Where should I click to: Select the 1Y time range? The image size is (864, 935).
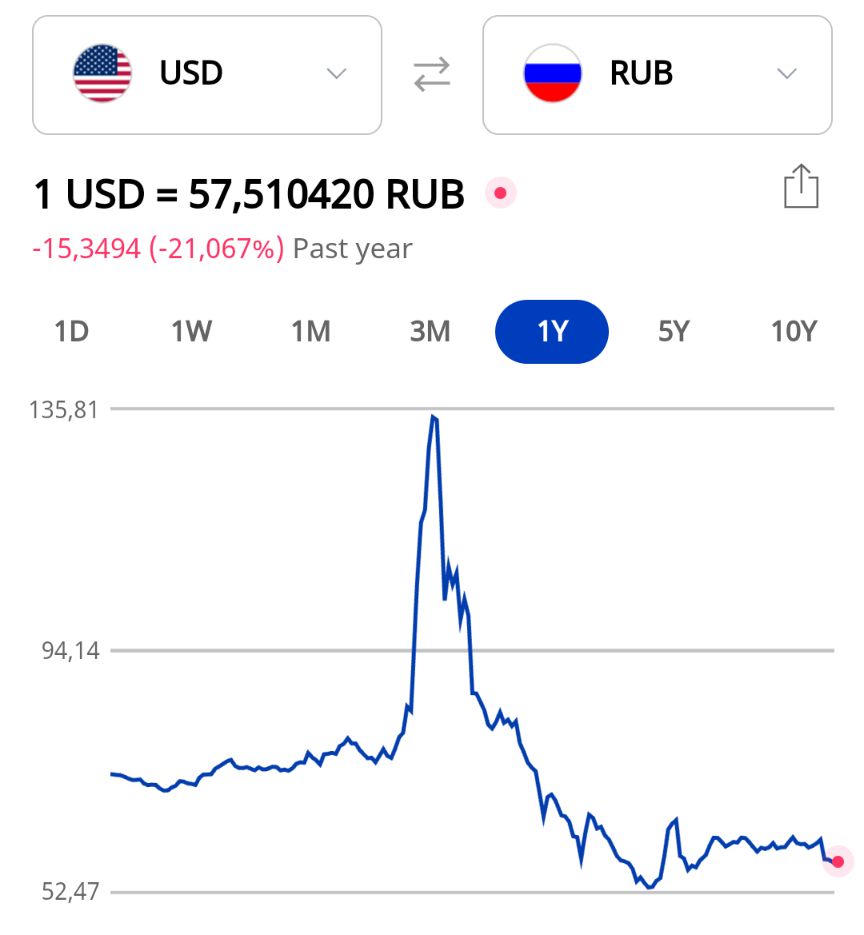click(x=552, y=331)
